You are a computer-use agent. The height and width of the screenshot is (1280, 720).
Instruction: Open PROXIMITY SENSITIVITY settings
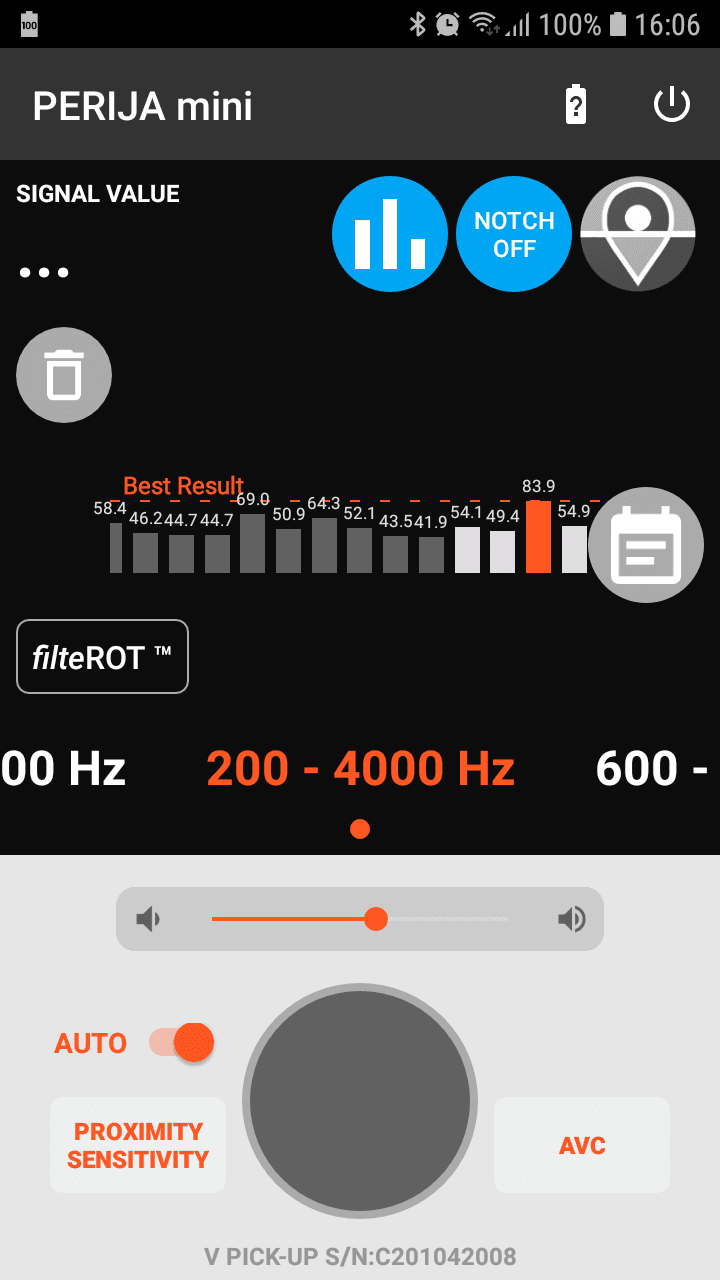coord(138,1145)
